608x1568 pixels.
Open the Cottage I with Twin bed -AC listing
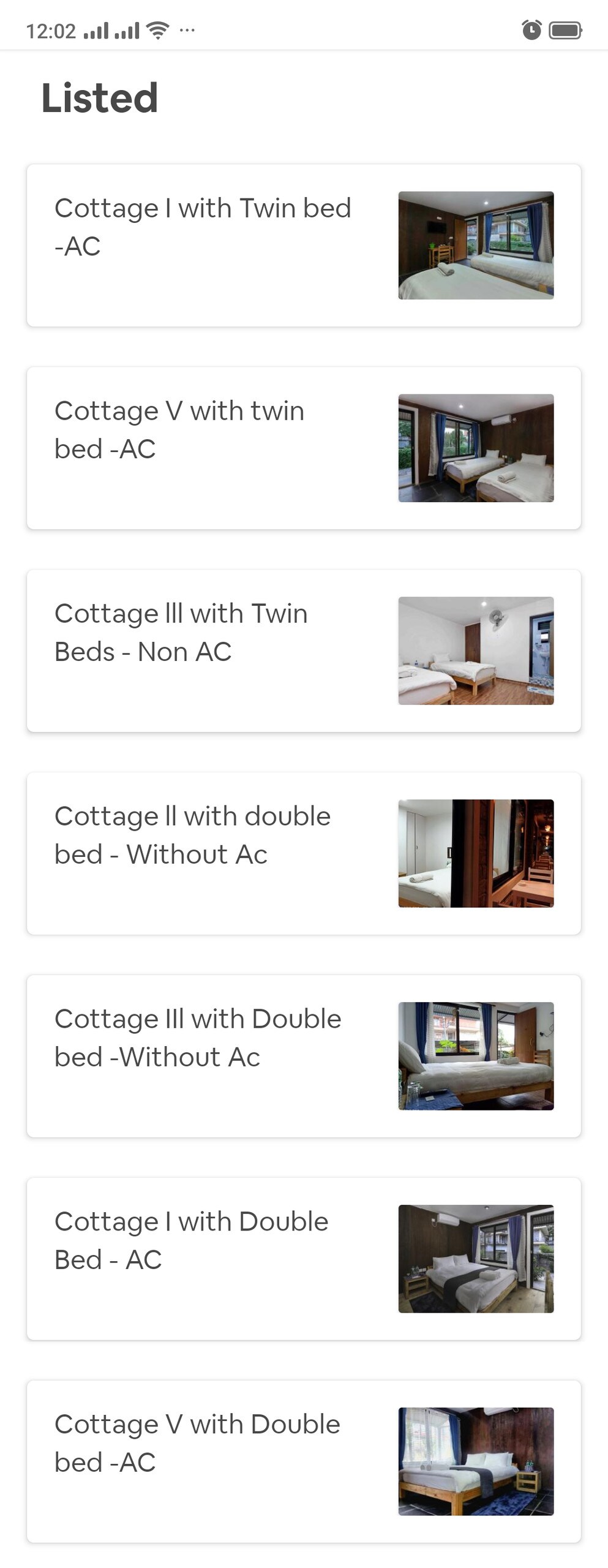click(304, 245)
